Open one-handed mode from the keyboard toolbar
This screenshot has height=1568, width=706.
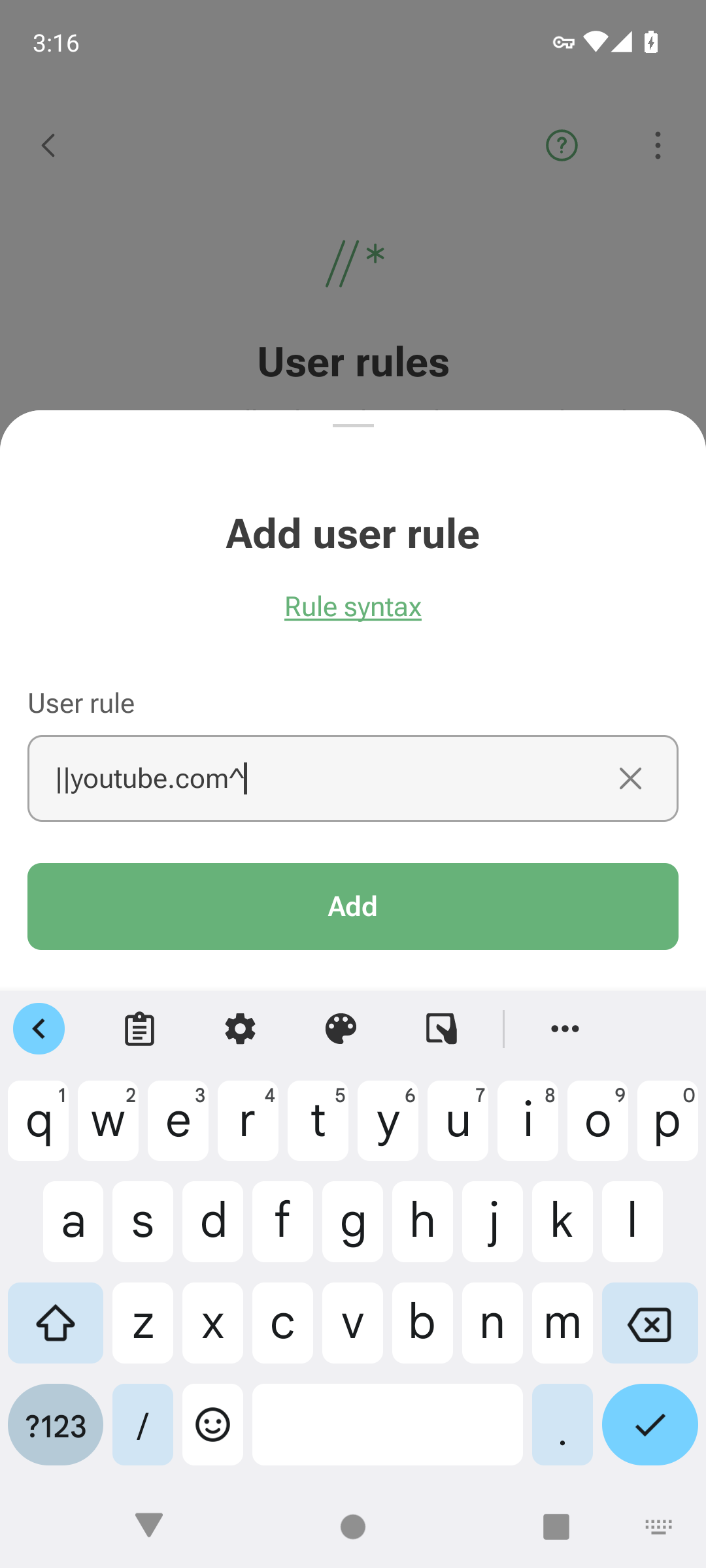pyautogui.click(x=441, y=1029)
